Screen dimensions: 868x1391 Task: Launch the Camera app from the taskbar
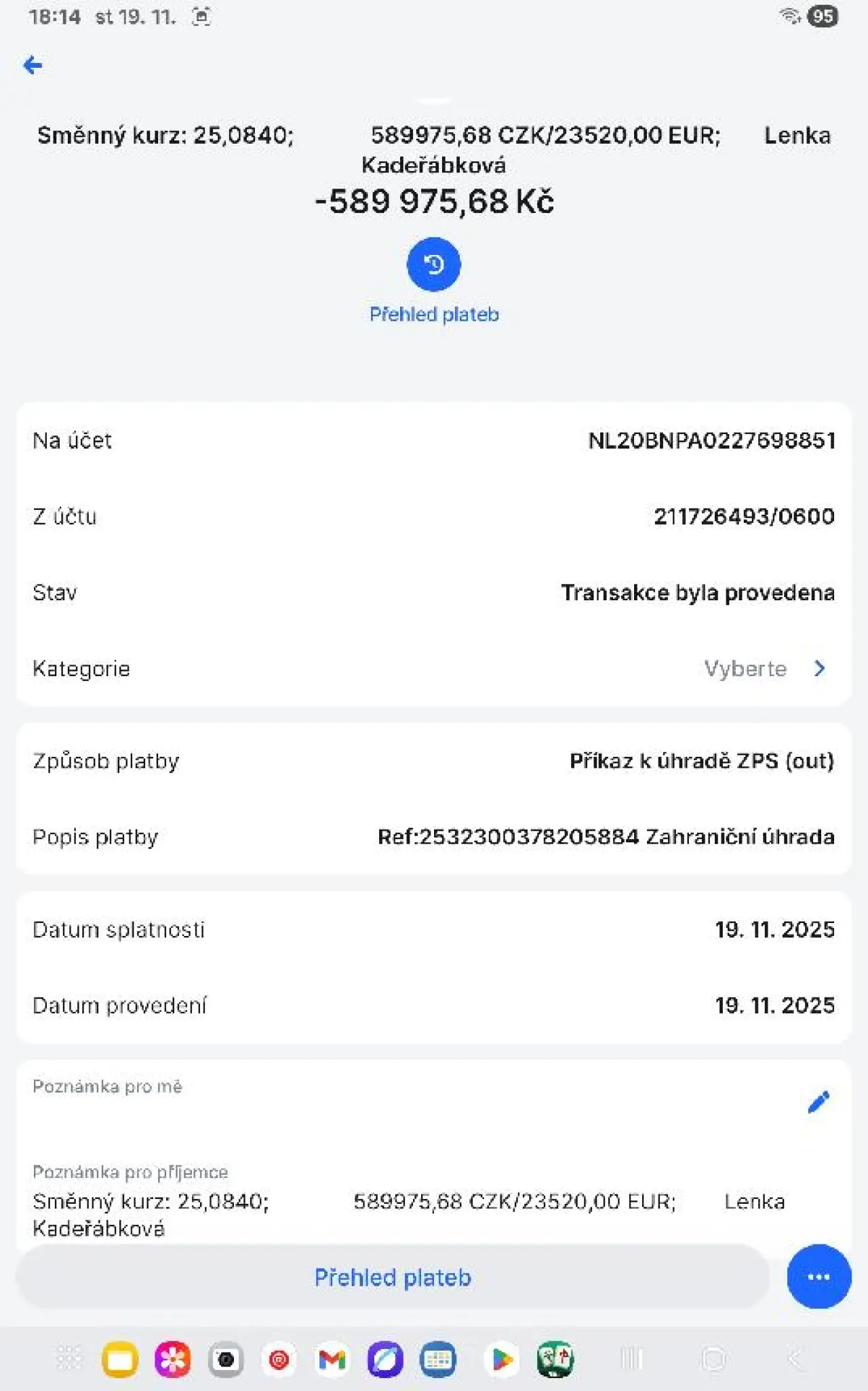point(226,1359)
